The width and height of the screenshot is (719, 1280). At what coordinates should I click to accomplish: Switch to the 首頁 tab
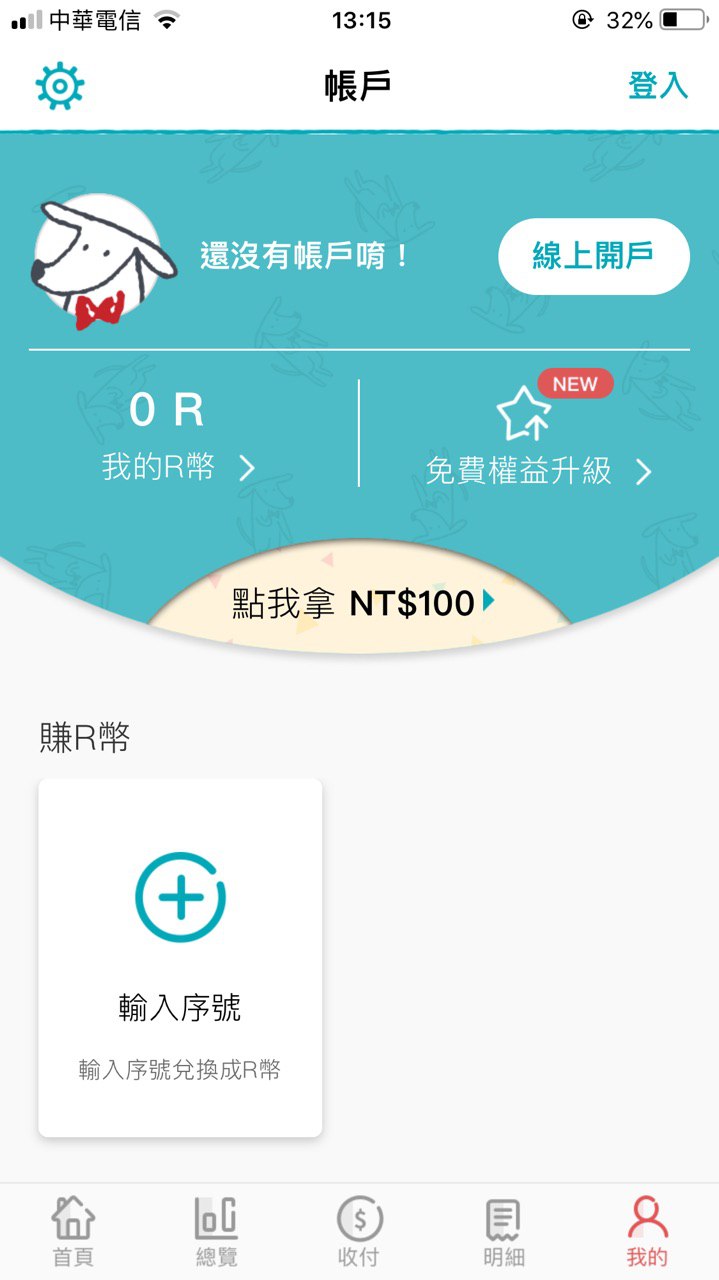(73, 1232)
